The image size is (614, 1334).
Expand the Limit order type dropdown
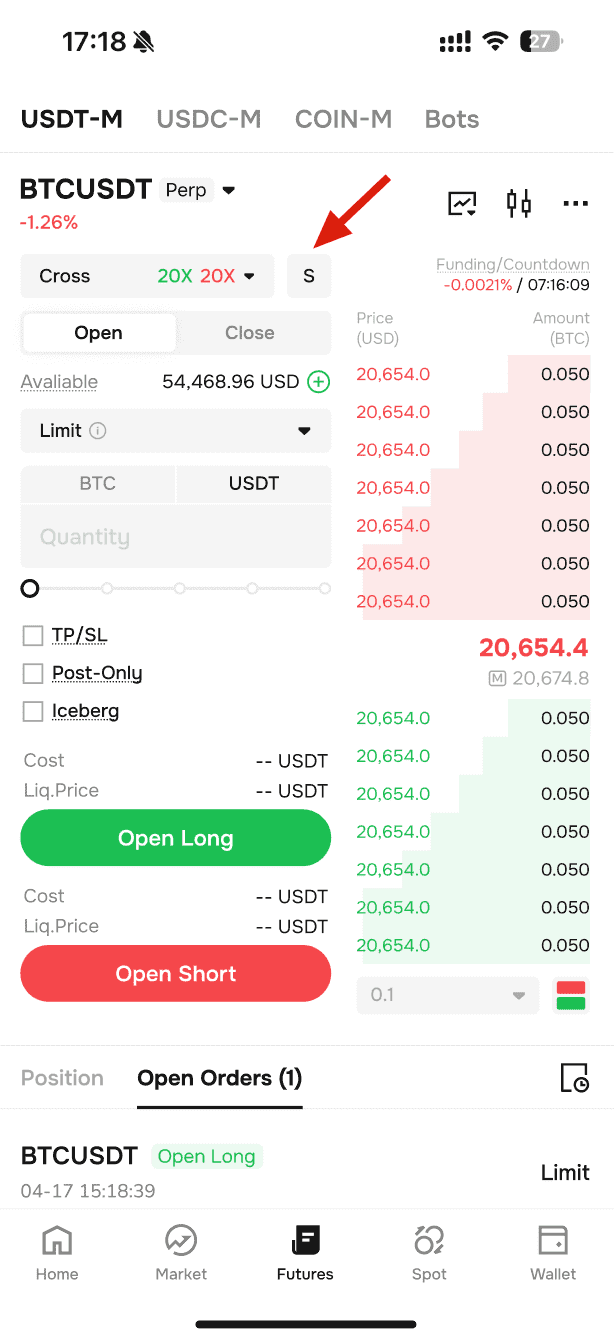[x=176, y=431]
